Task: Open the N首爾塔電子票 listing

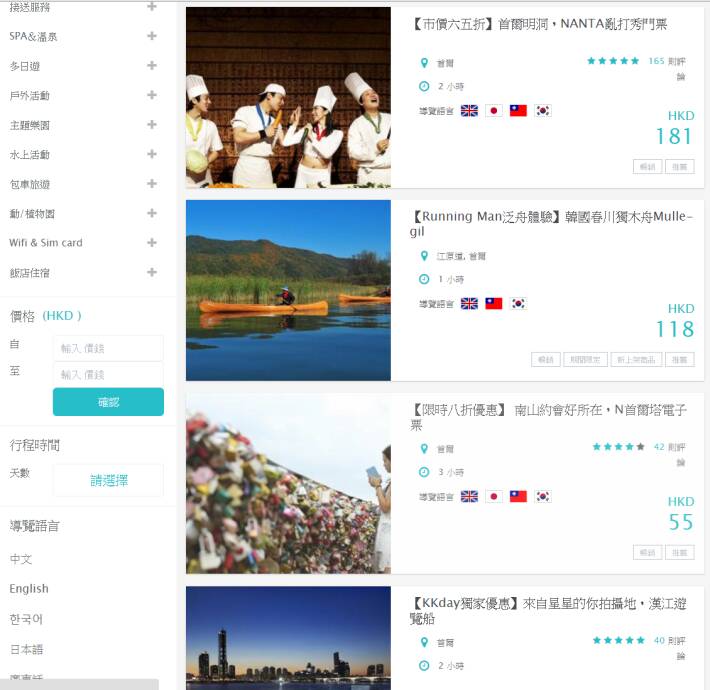Action: tap(548, 417)
